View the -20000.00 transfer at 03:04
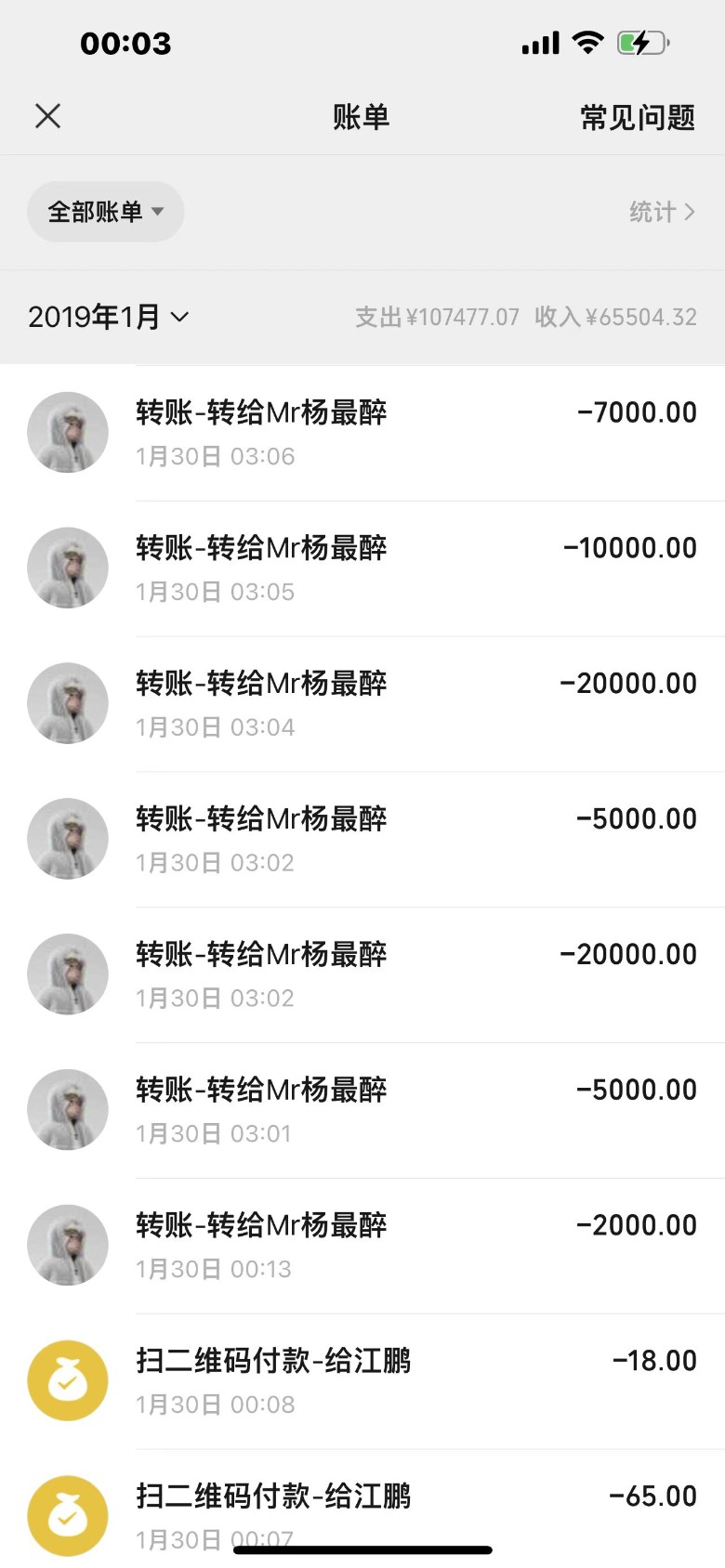725x1568 pixels. tap(416, 704)
